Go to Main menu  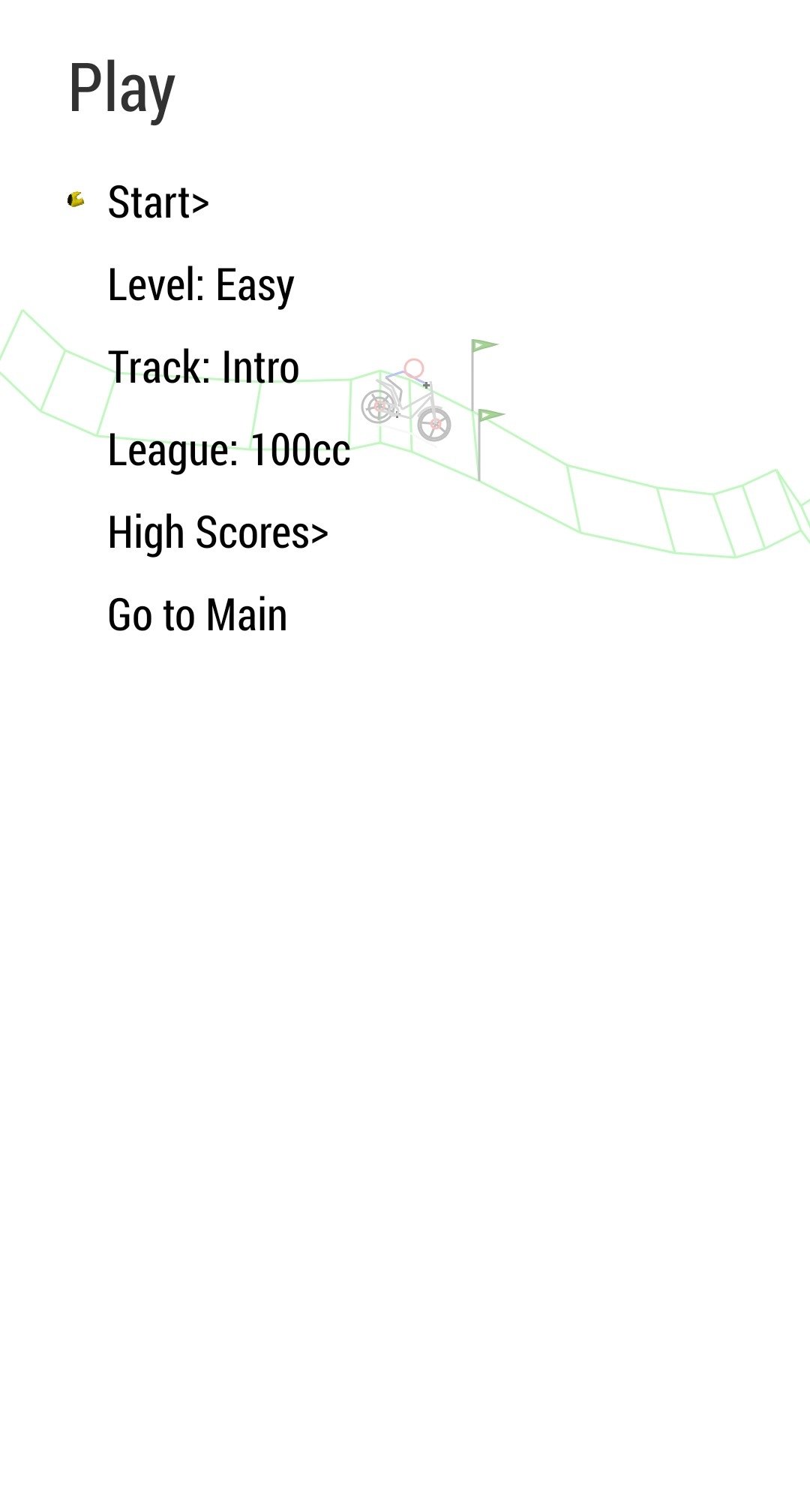click(x=197, y=615)
